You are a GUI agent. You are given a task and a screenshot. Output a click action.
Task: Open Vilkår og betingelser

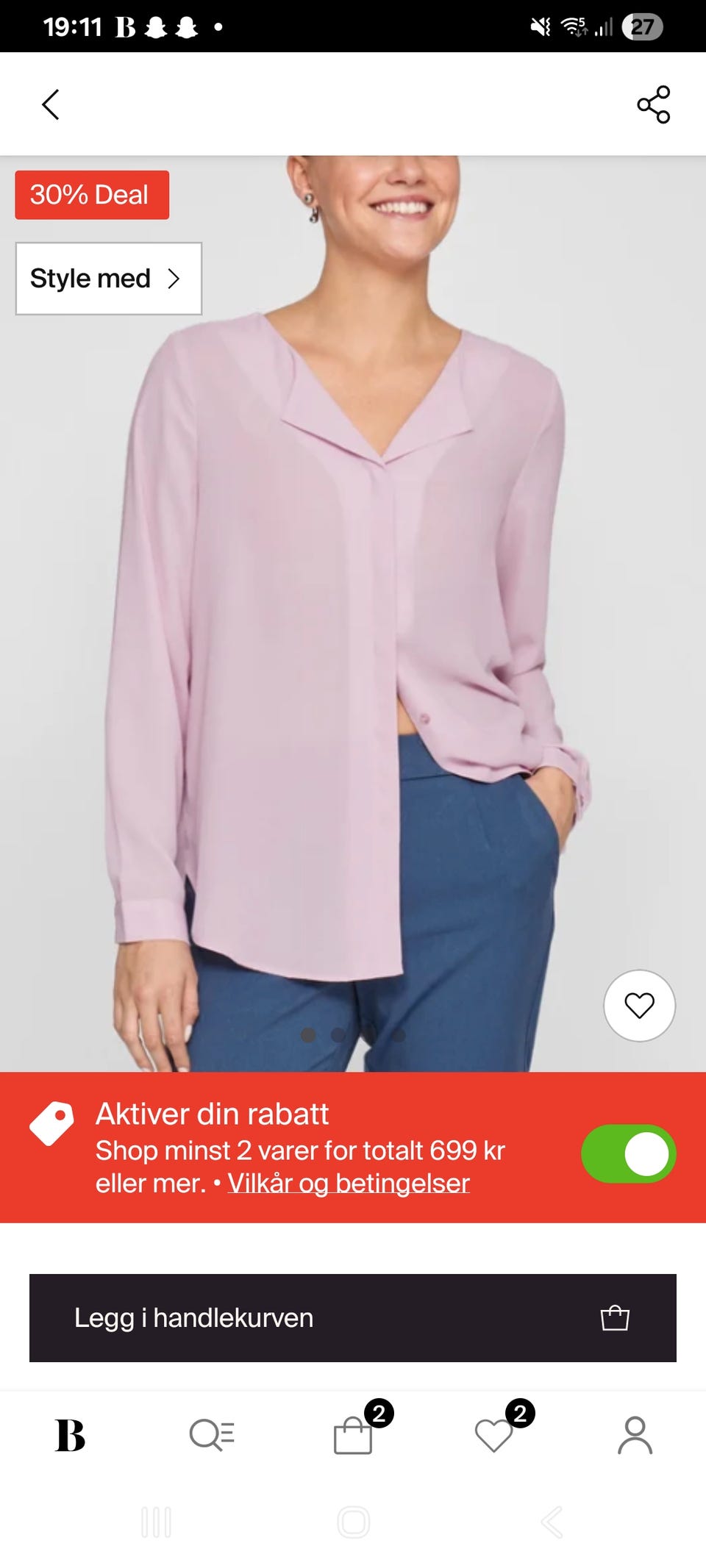349,1183
